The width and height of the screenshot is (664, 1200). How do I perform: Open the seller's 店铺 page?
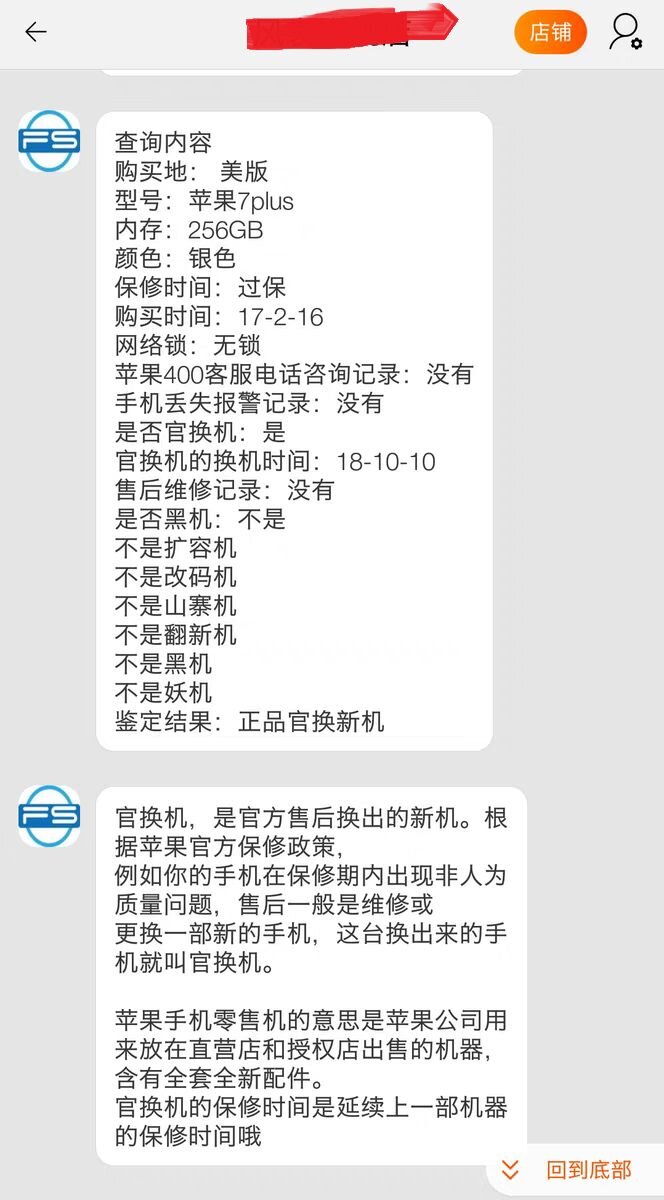550,32
